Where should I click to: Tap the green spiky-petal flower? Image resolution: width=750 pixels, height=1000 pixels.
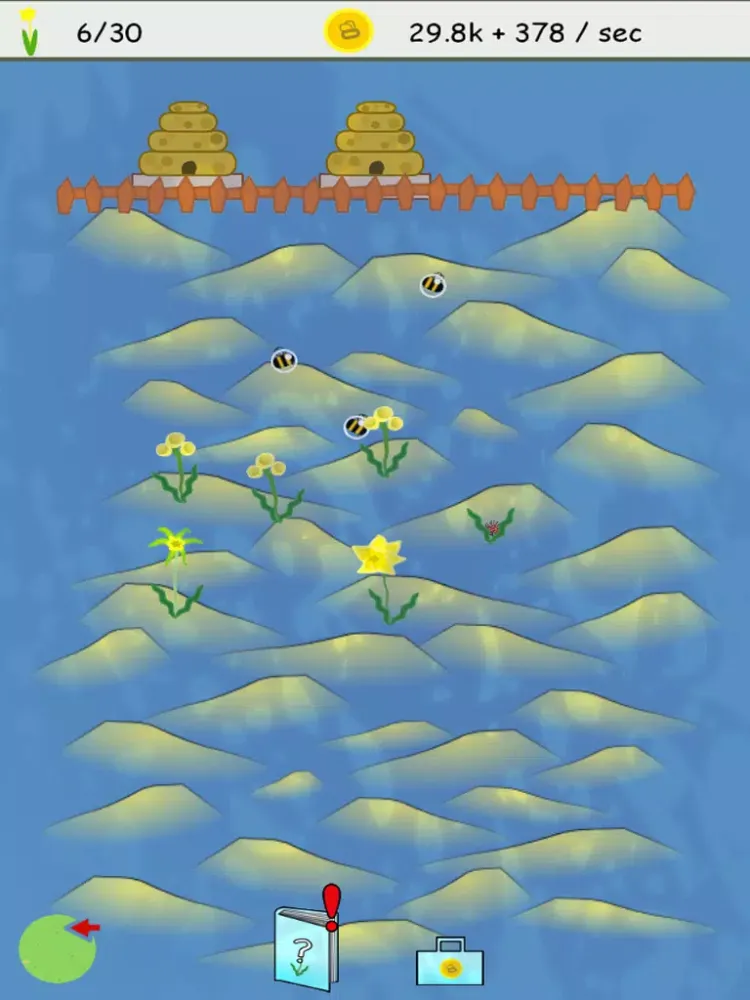[175, 545]
